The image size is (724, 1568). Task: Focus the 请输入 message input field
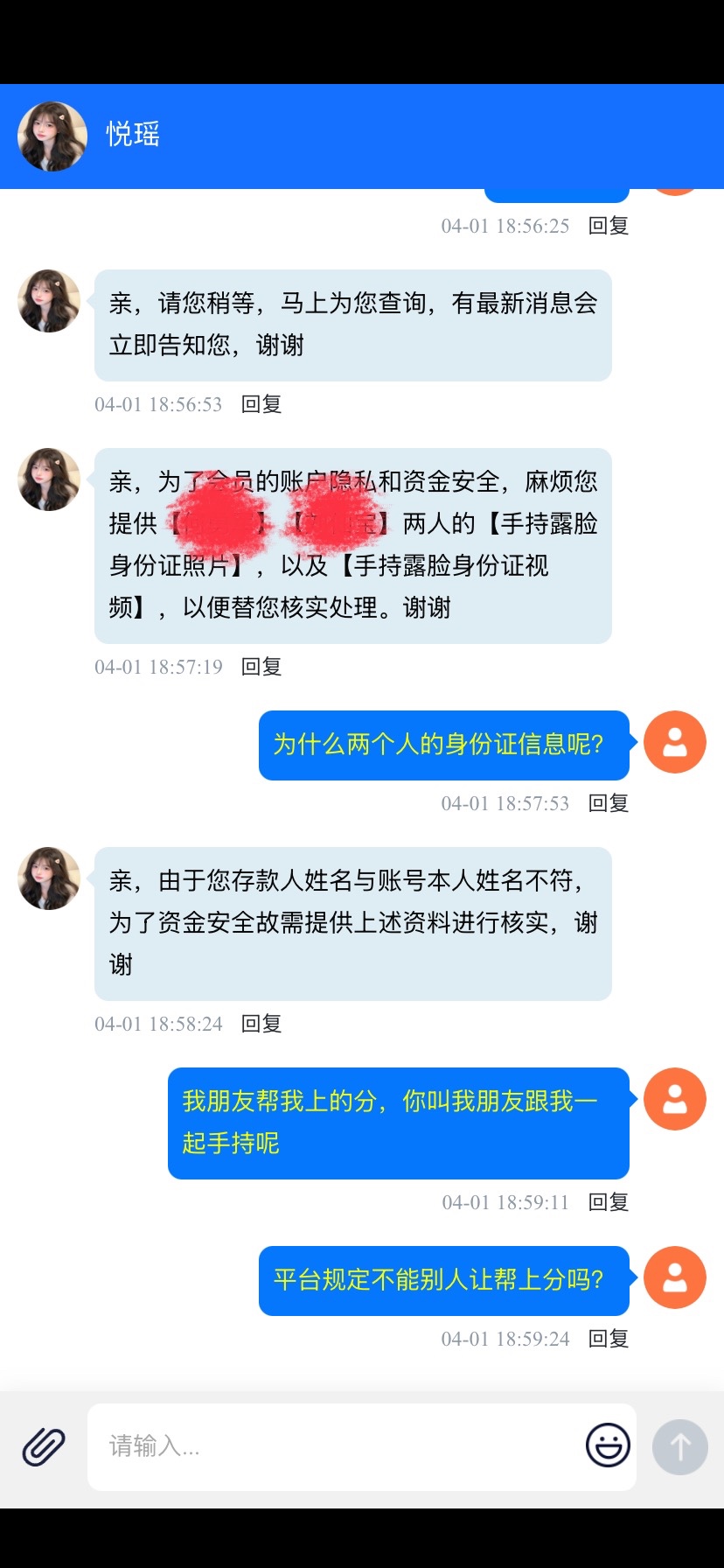(x=337, y=1446)
